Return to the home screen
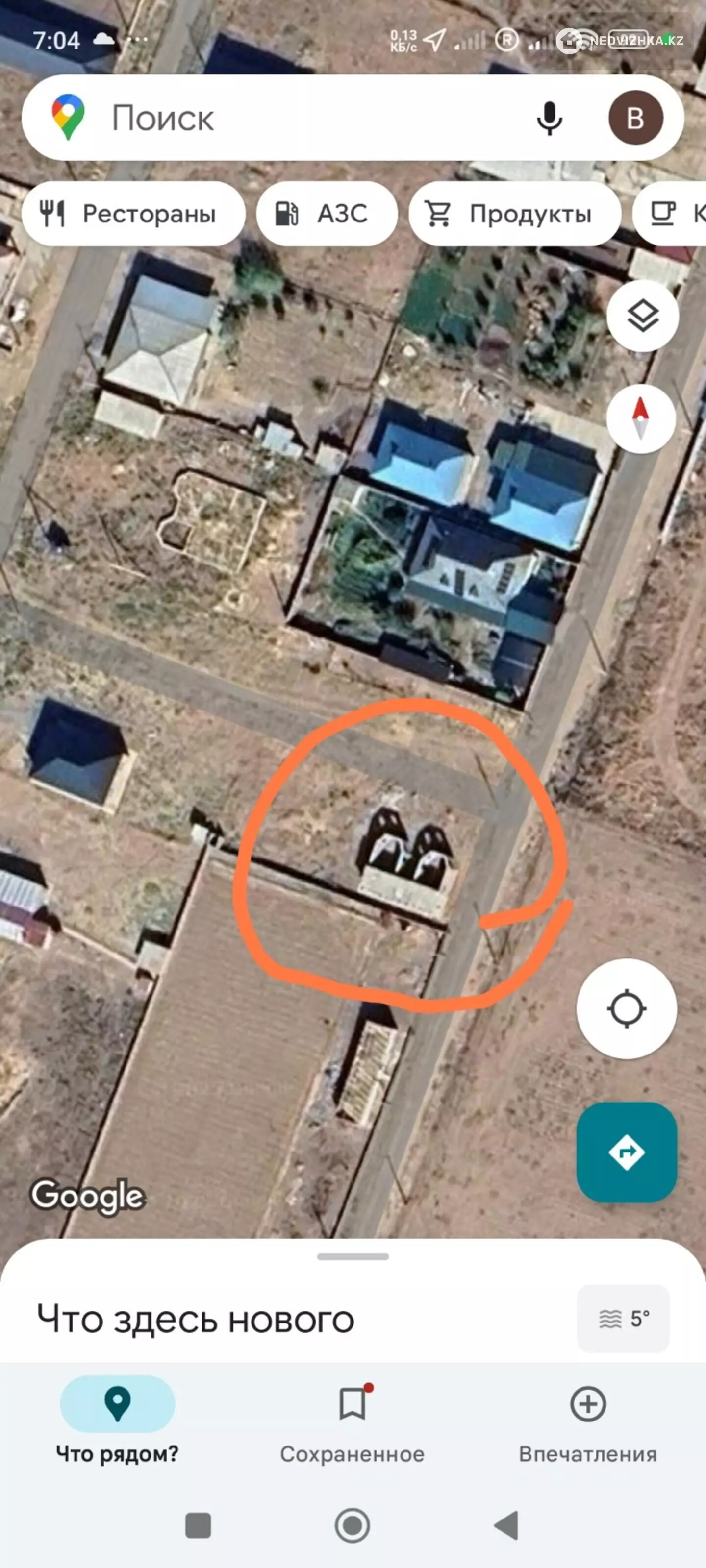Viewport: 706px width, 1568px height. pos(352,1525)
